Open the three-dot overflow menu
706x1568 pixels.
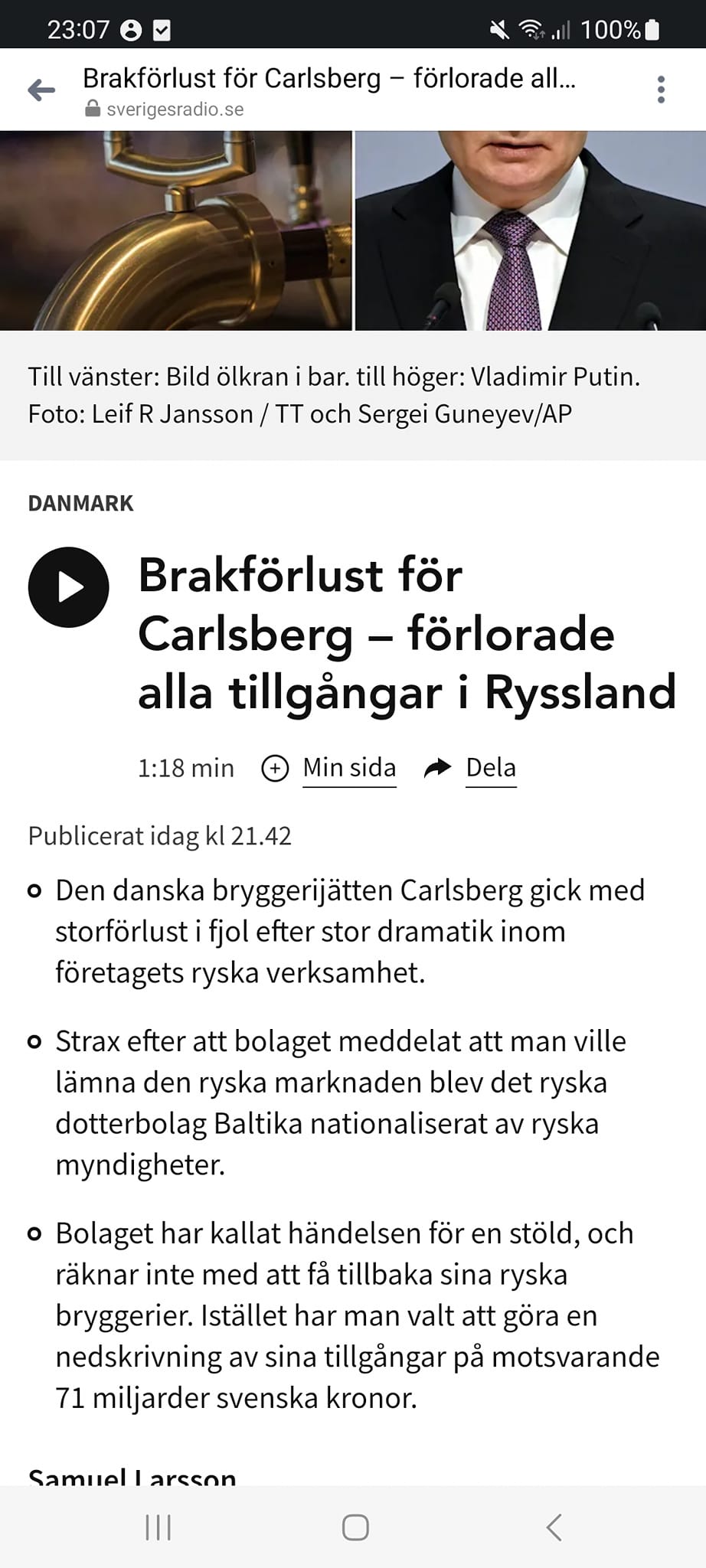point(660,90)
